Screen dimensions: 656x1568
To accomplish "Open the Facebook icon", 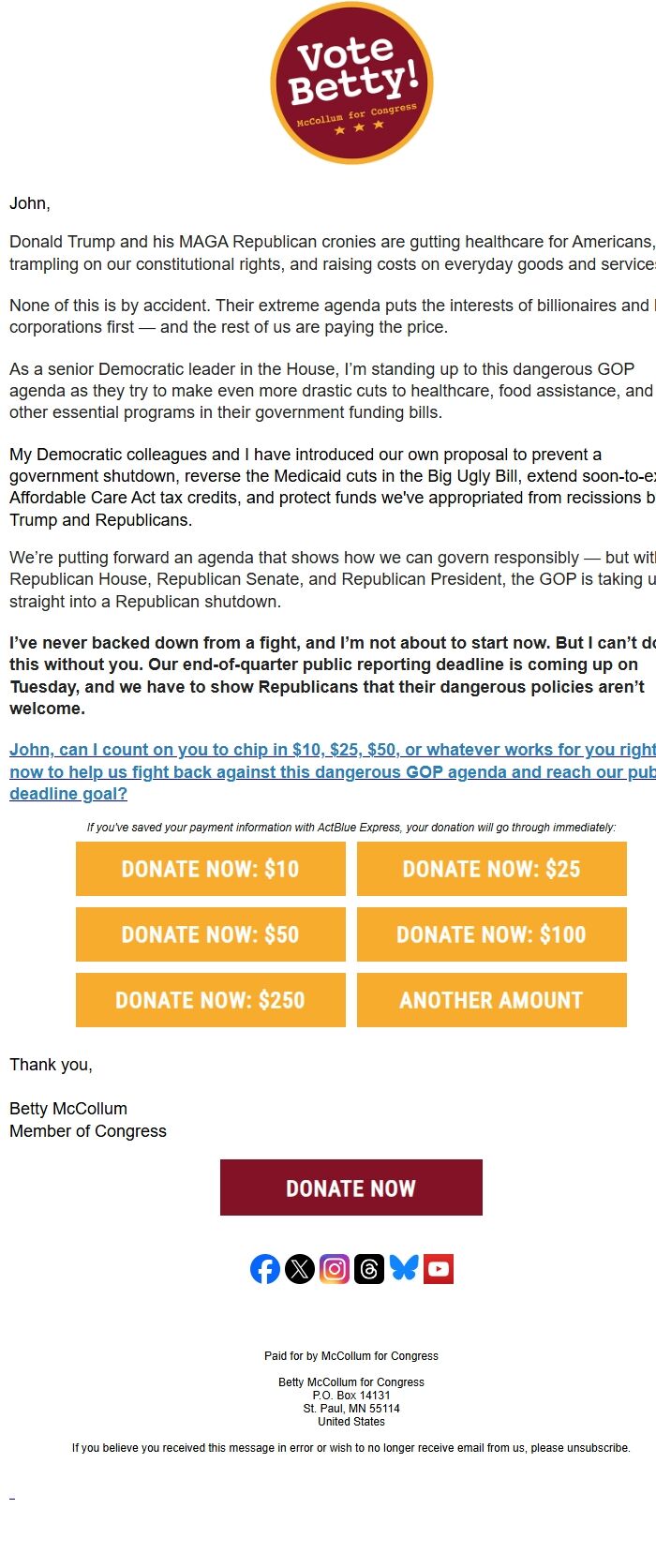I will [265, 1269].
